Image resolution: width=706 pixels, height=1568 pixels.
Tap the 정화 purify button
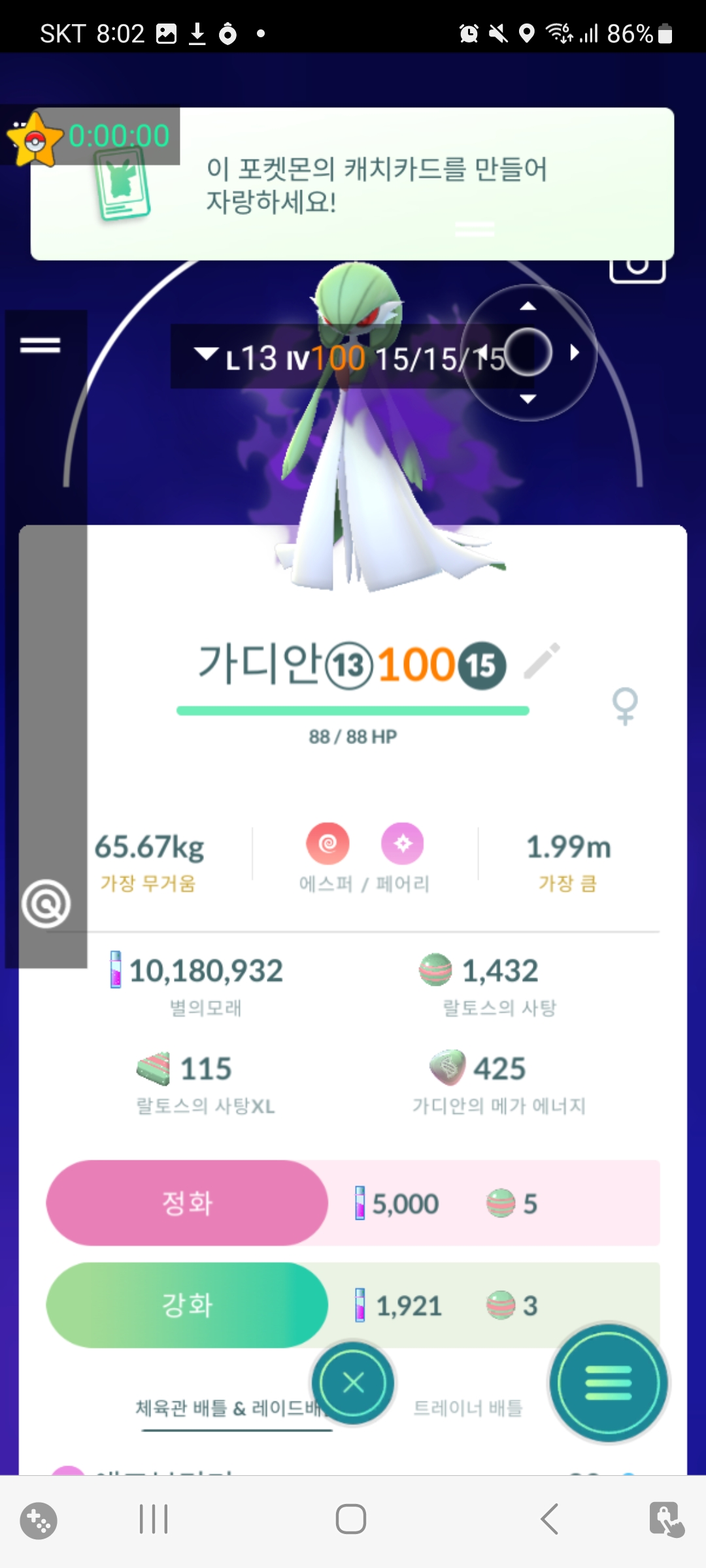(187, 1203)
